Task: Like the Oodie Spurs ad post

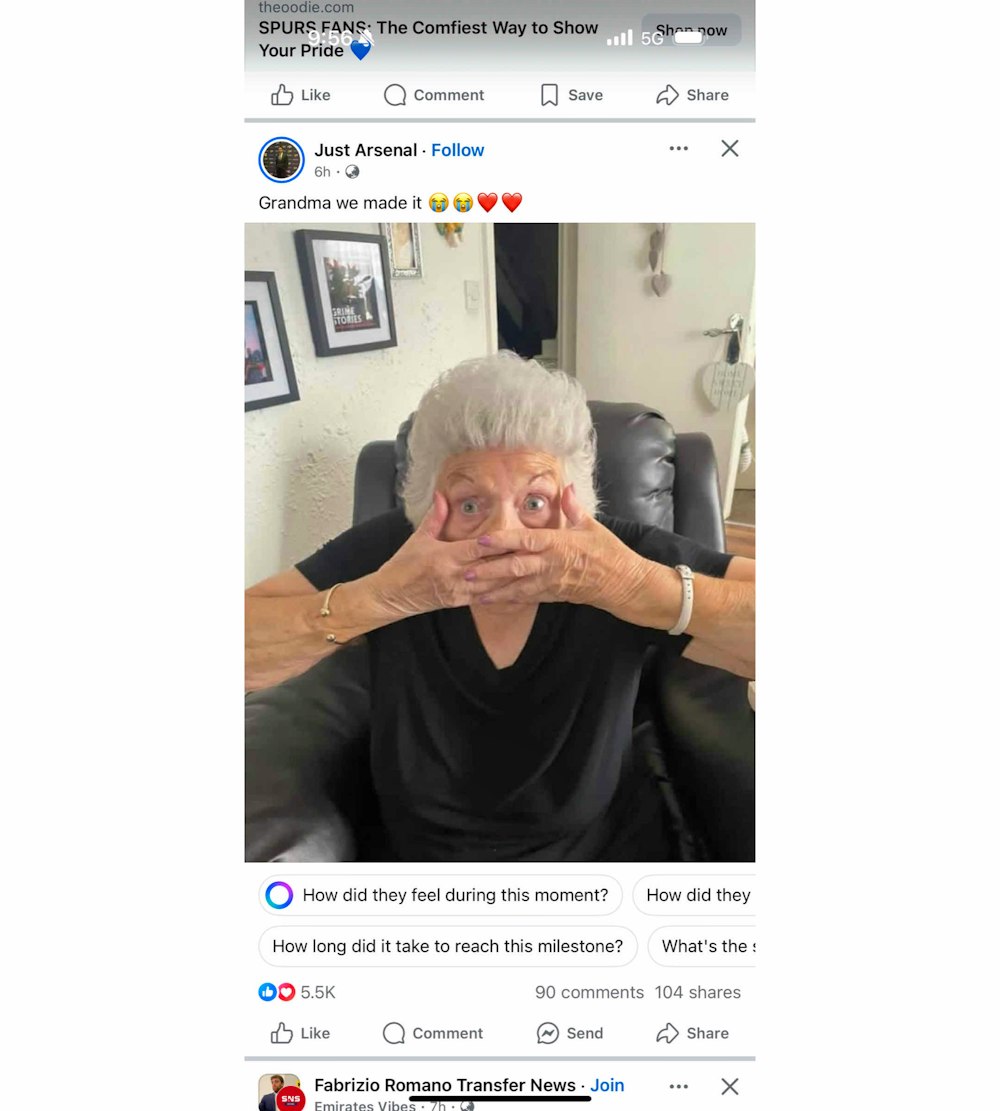Action: [300, 95]
